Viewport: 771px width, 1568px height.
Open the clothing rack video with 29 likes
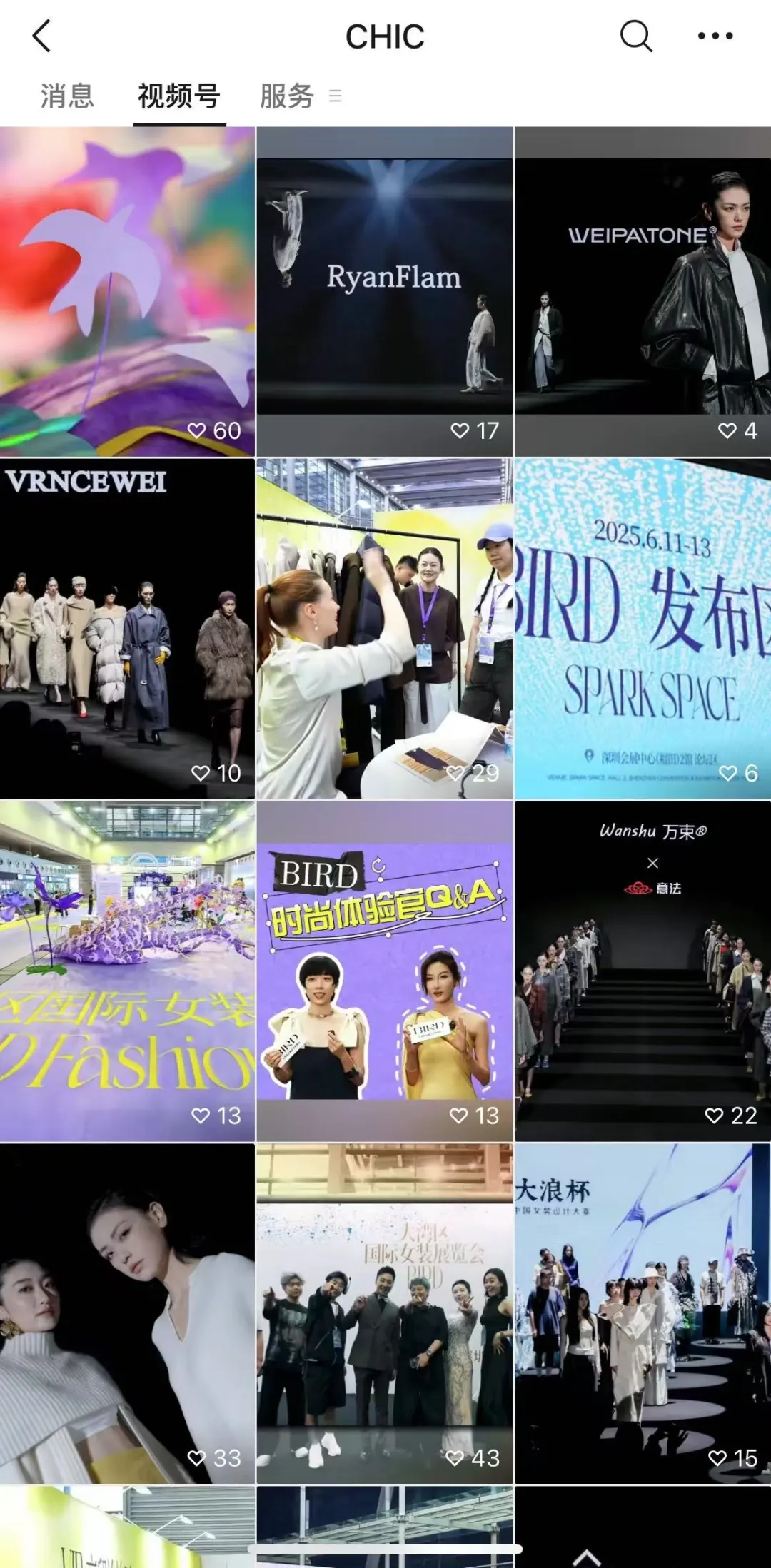385,628
